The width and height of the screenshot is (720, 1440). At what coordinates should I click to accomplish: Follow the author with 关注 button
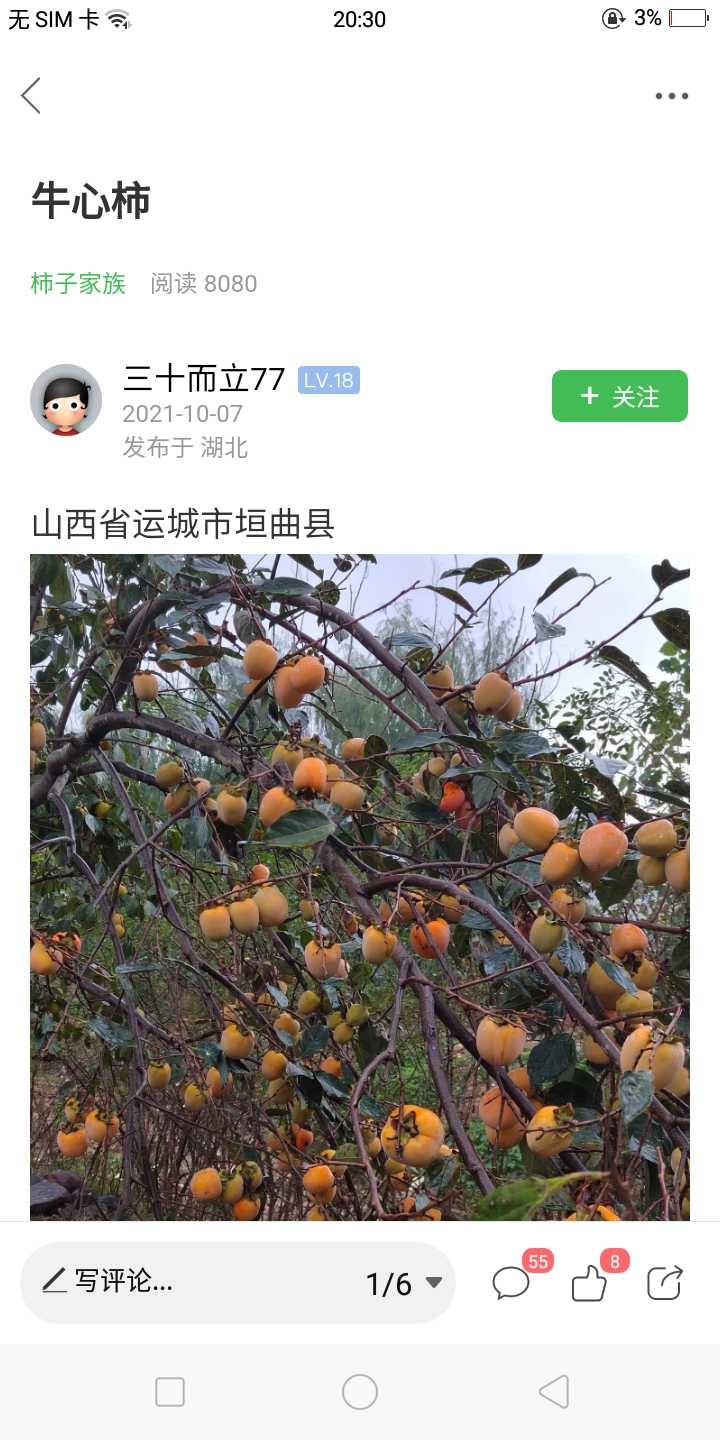click(x=620, y=396)
